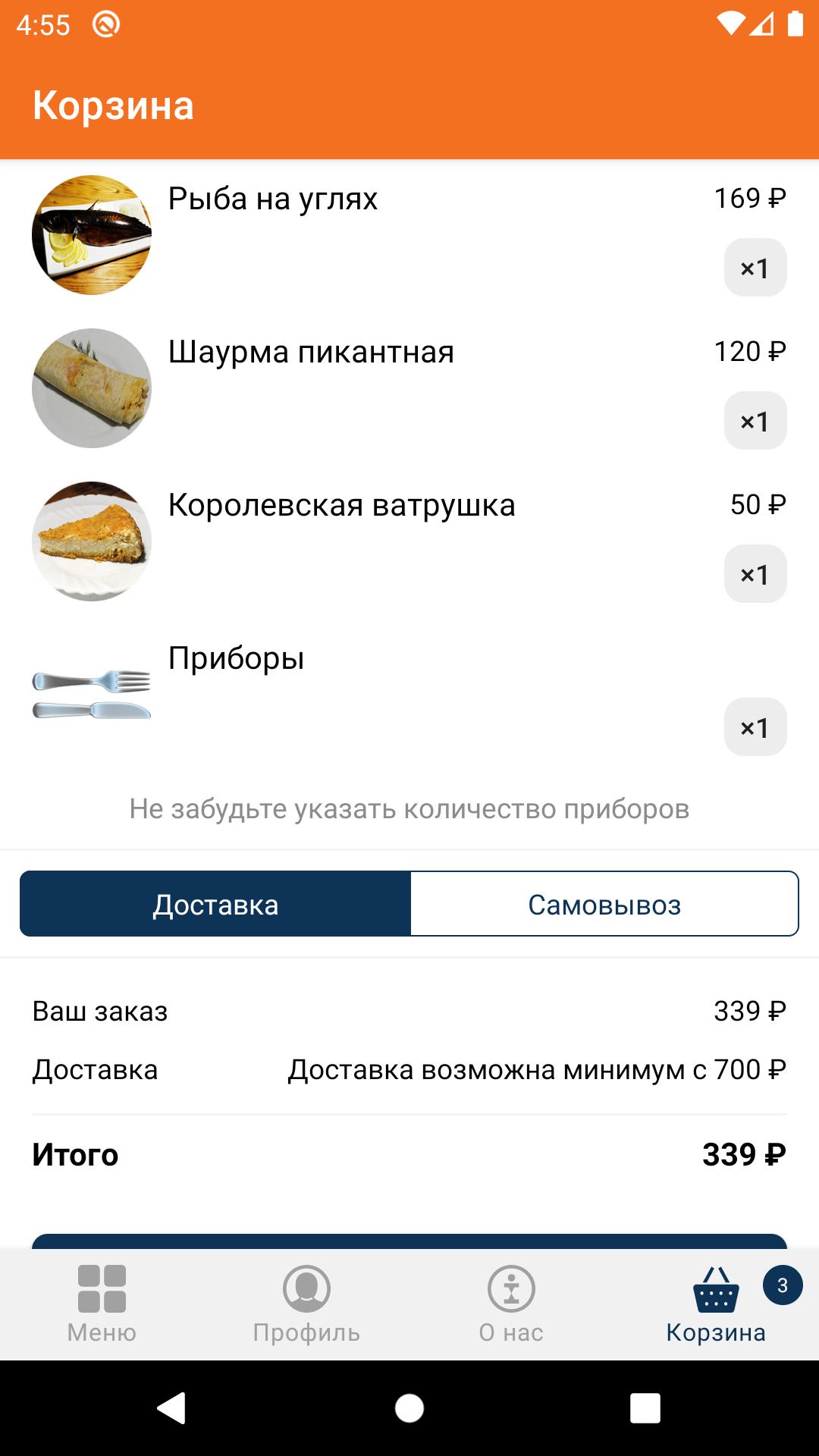Switch to Самовывоз

point(604,904)
